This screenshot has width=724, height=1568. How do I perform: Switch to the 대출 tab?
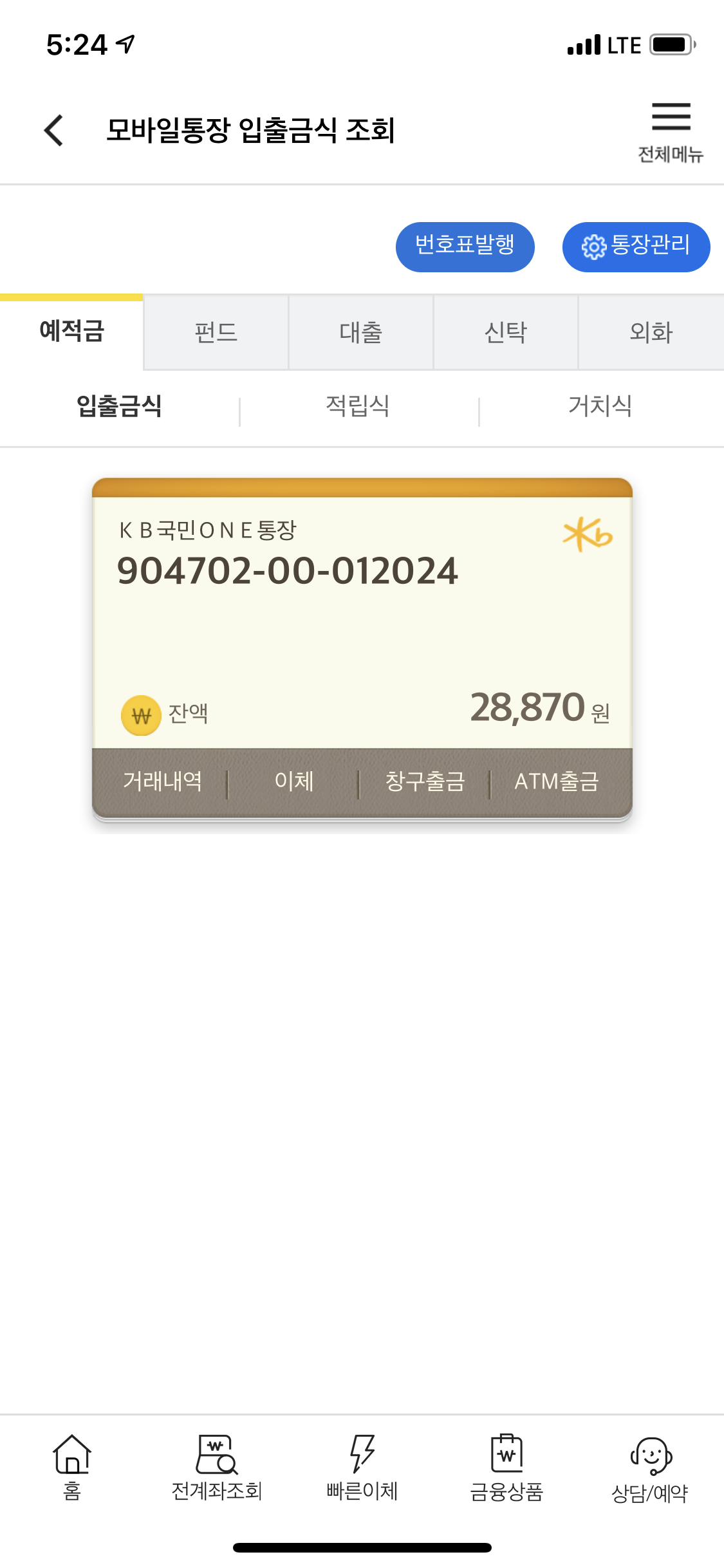tap(361, 332)
